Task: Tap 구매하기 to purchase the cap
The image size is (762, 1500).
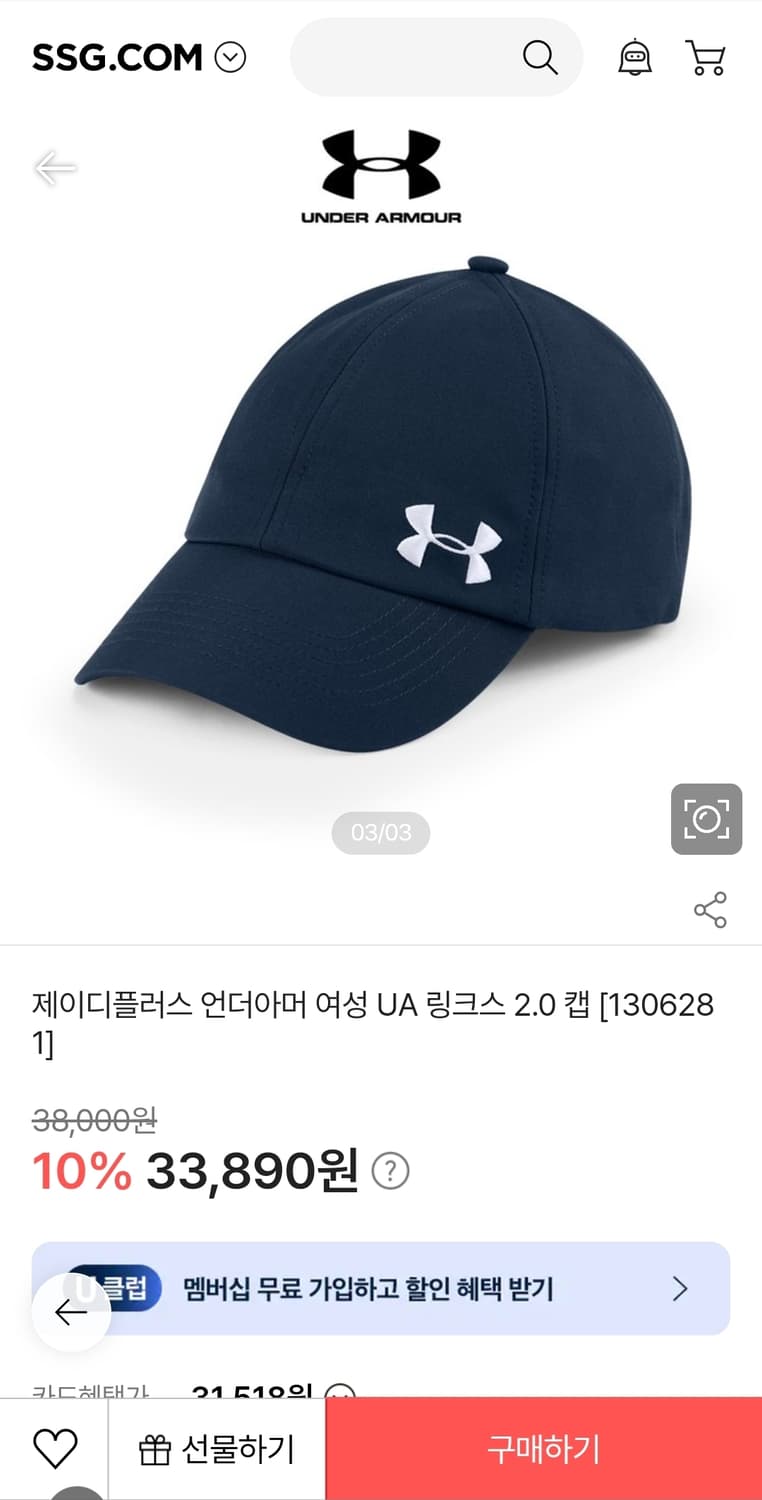Action: coord(543,1448)
